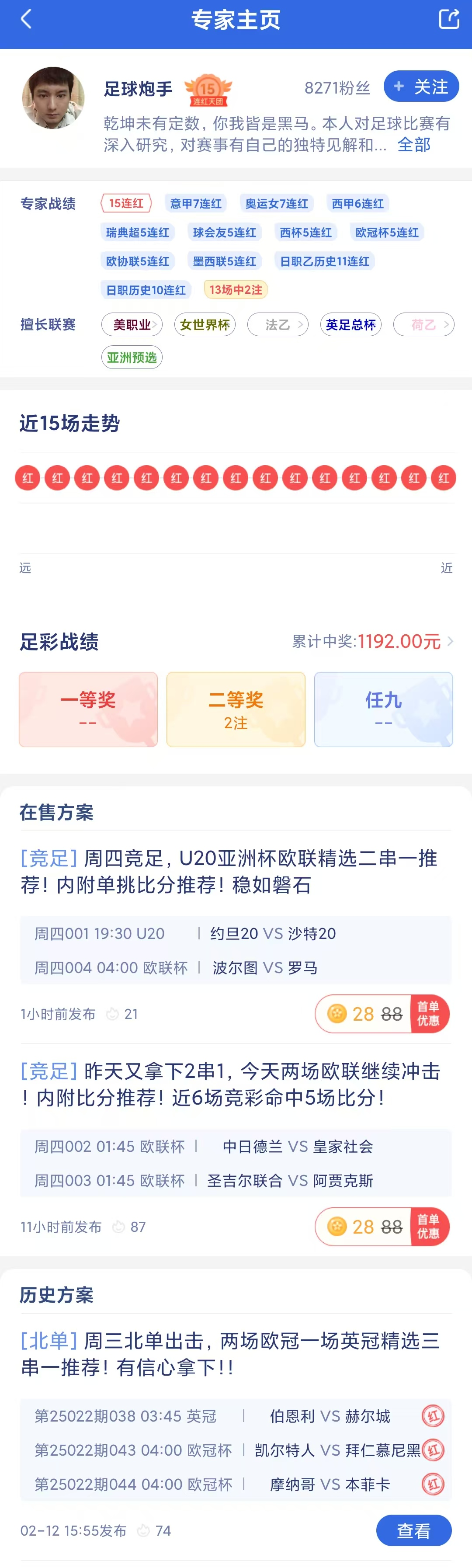This screenshot has width=472, height=1568.
Task: Go back from the expert homepage
Action: tap(26, 20)
